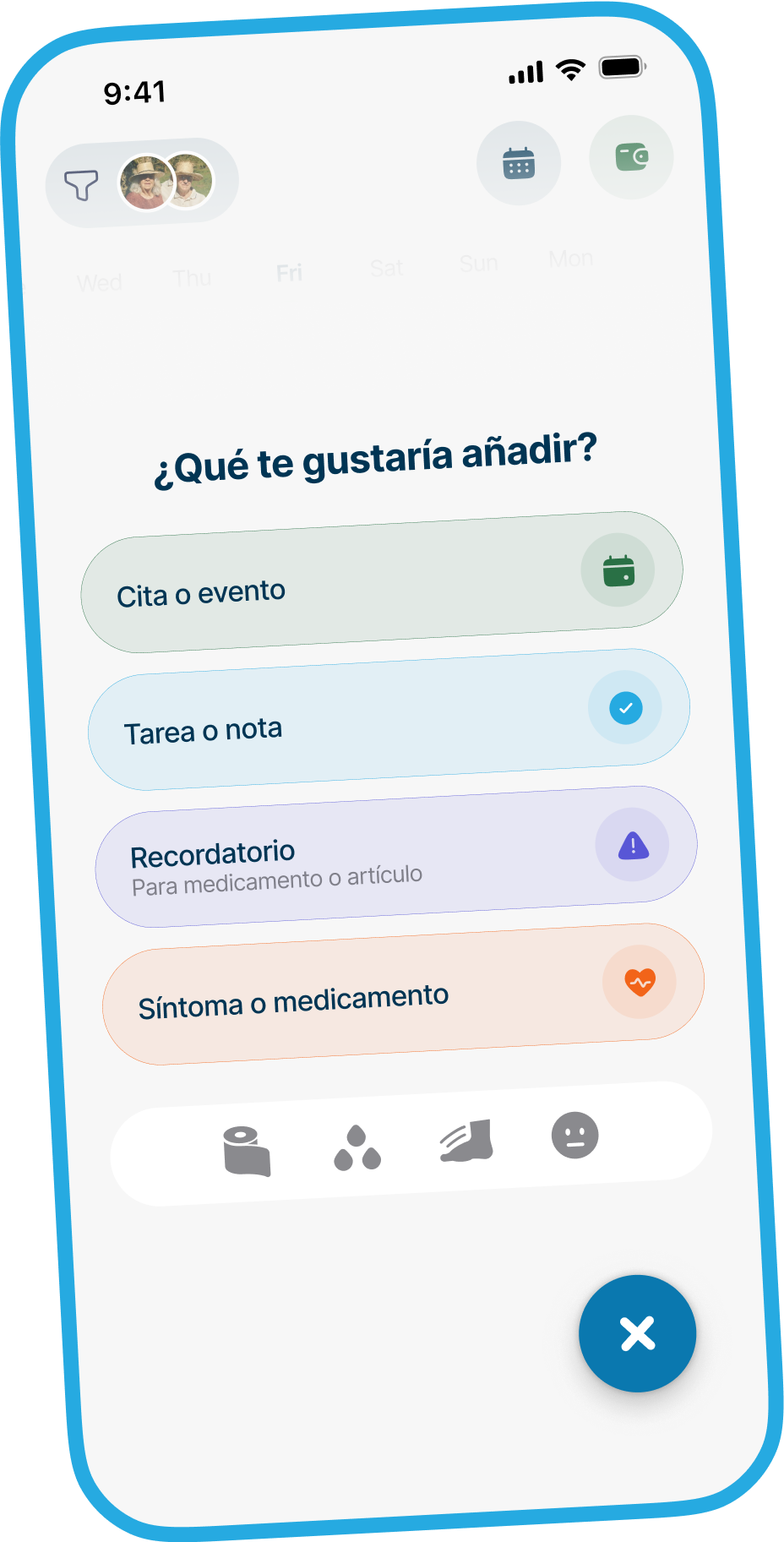Tap the neutral face mood shortcut

[575, 1136]
